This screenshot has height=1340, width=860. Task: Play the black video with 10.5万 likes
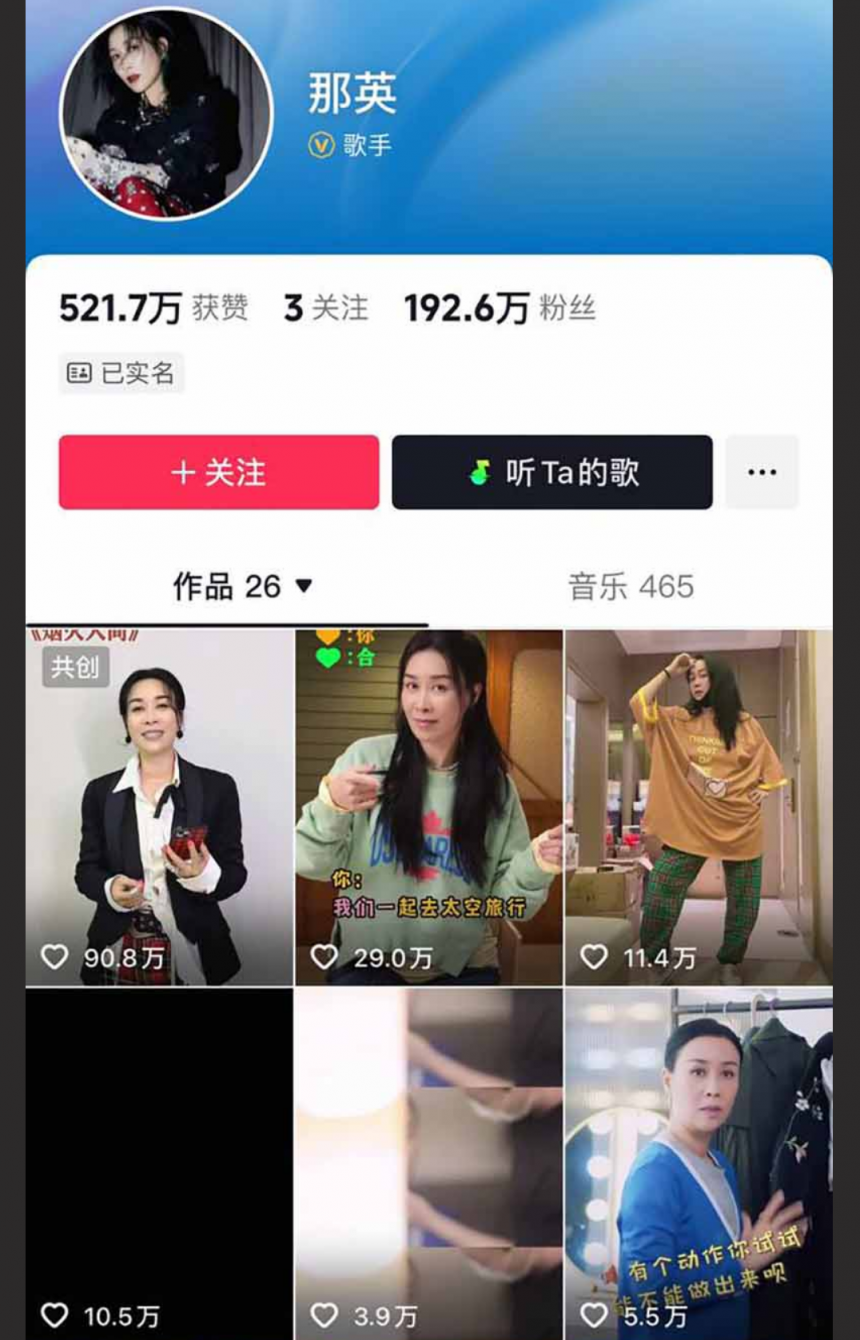click(x=160, y=1160)
